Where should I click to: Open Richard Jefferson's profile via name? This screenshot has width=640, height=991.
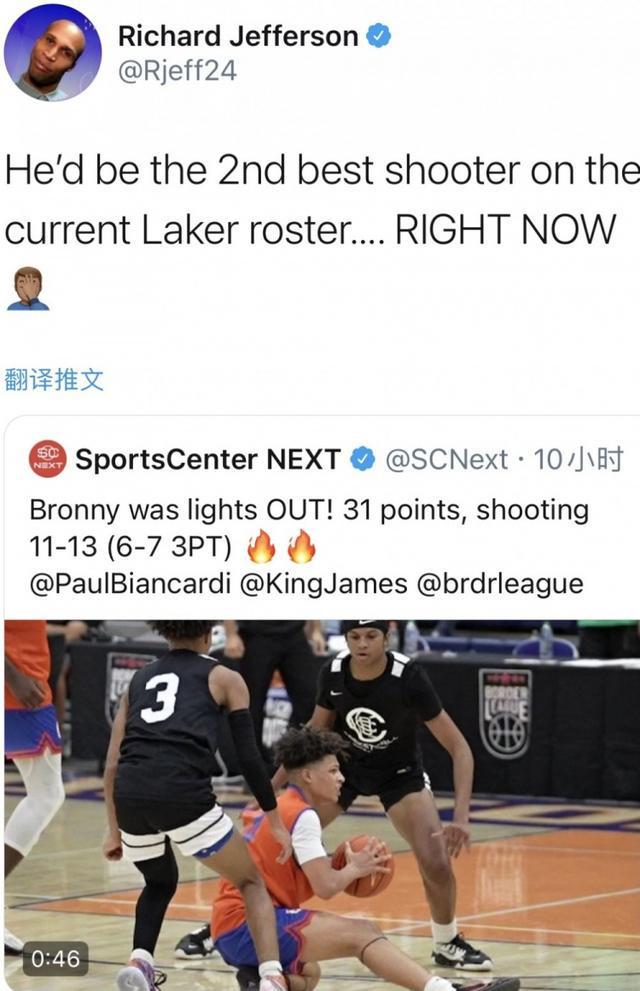click(237, 36)
